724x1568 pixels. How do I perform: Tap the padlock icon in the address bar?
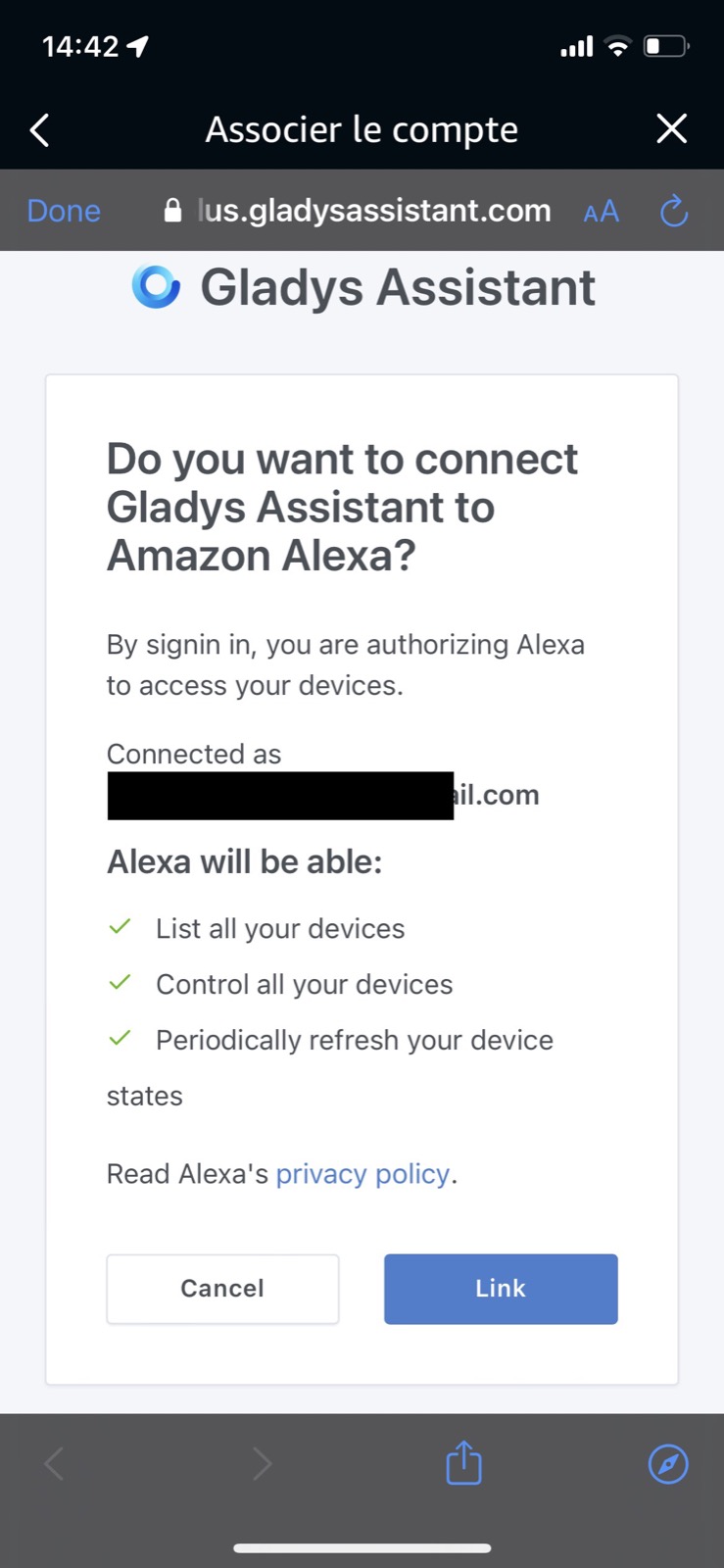pos(172,211)
